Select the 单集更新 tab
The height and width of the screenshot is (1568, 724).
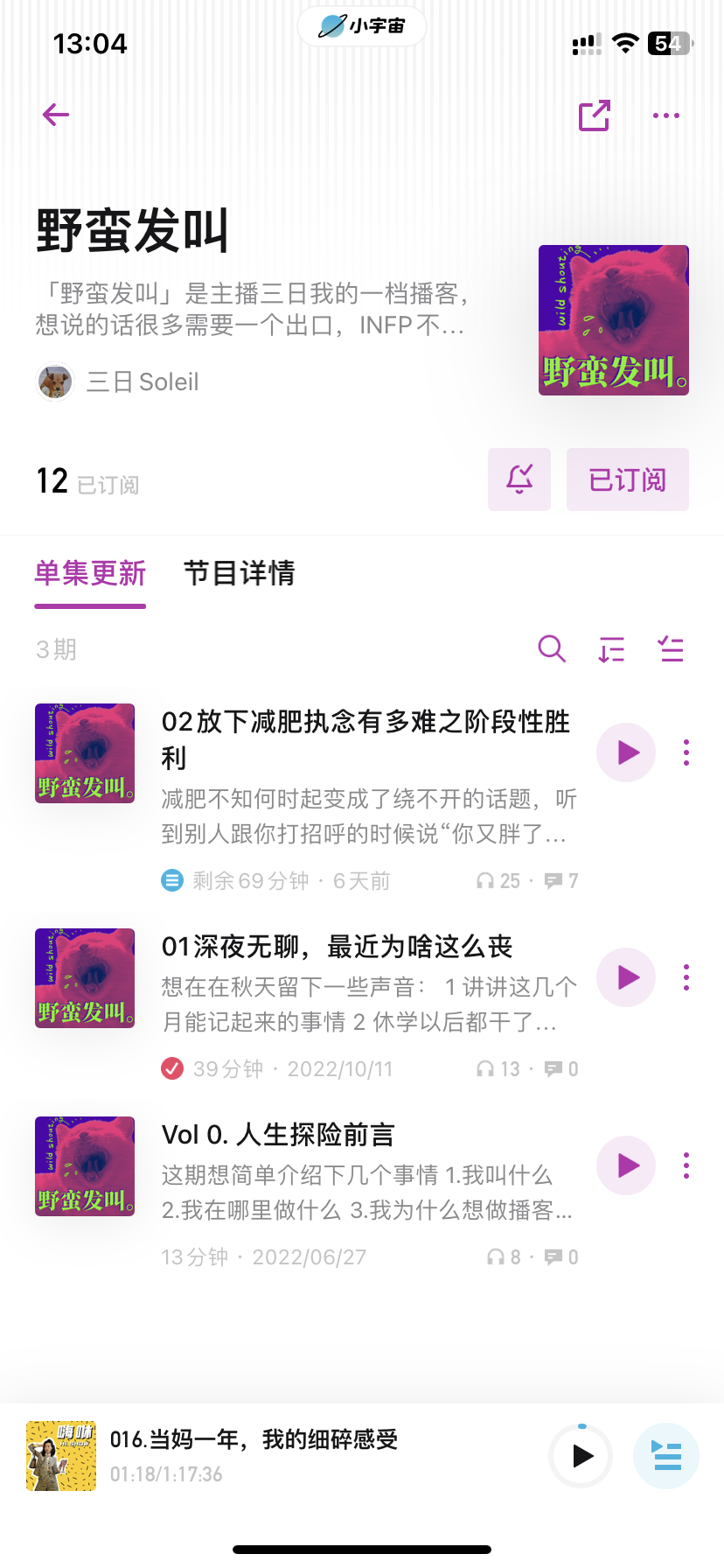point(90,574)
